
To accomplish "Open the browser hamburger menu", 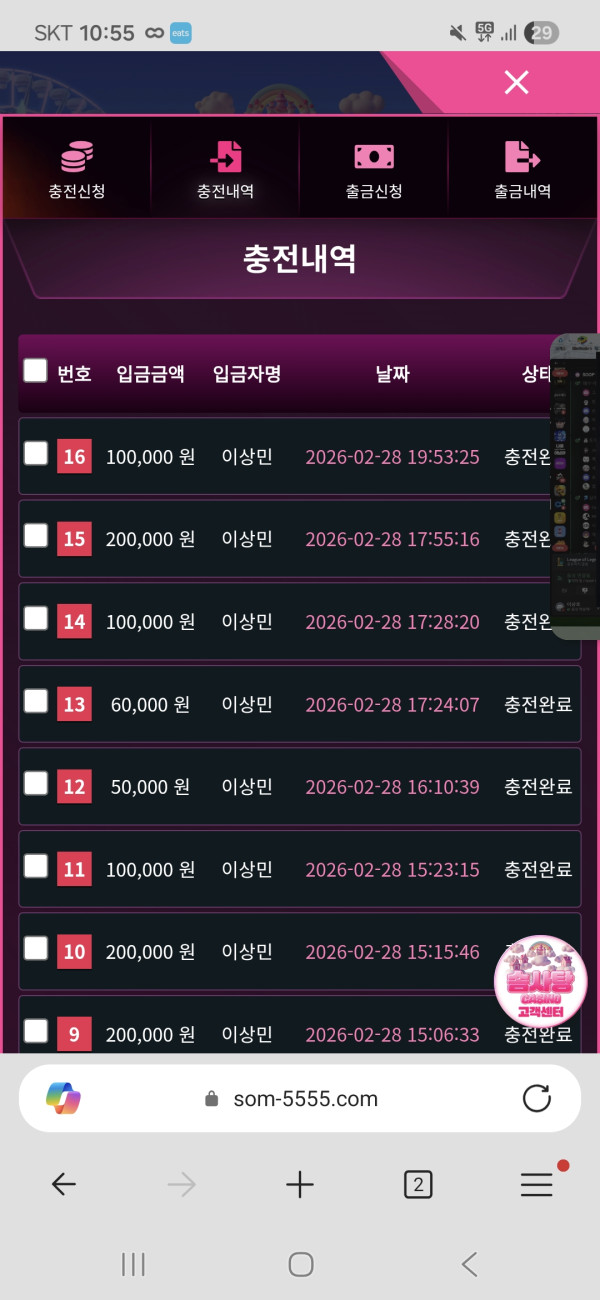I will (537, 1186).
